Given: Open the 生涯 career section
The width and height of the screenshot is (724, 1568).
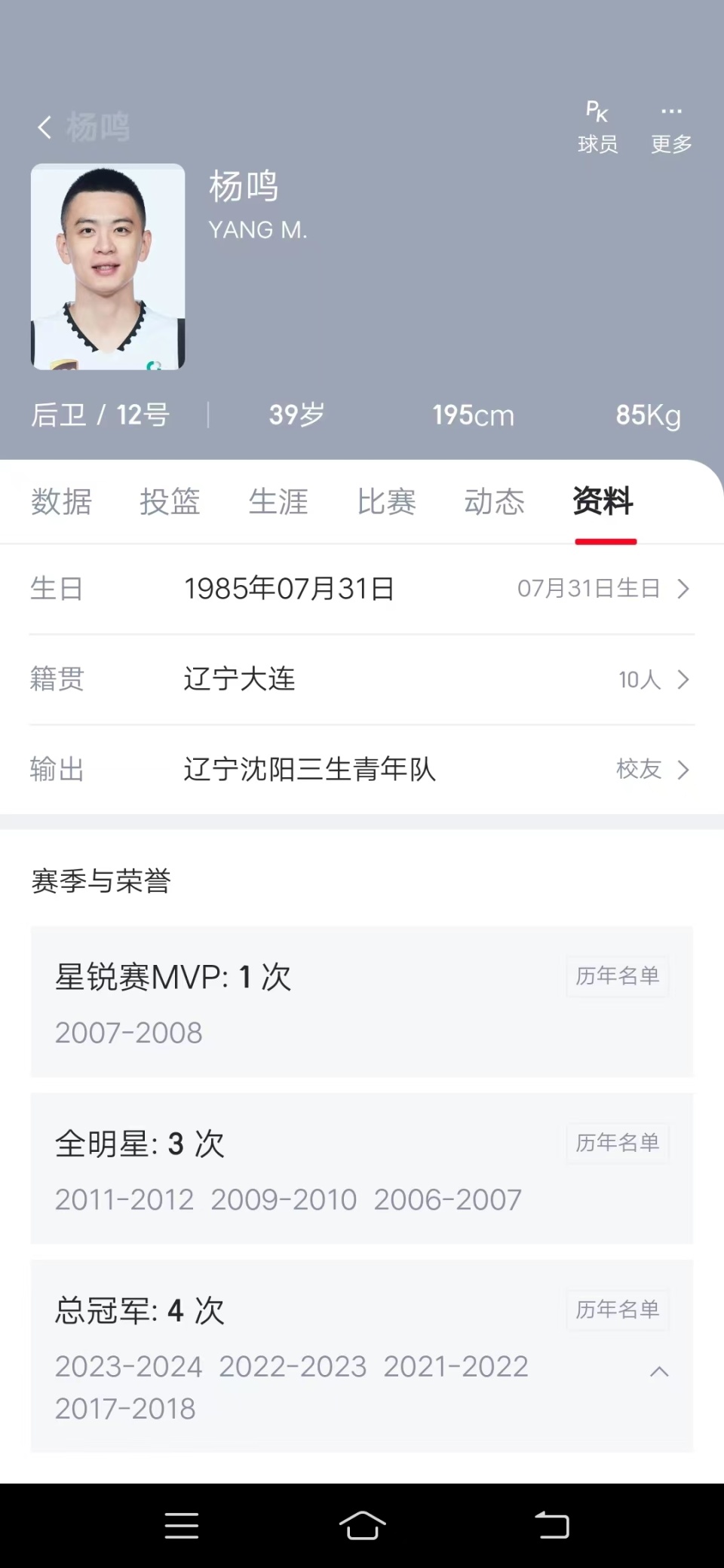Looking at the screenshot, I should click(x=278, y=502).
